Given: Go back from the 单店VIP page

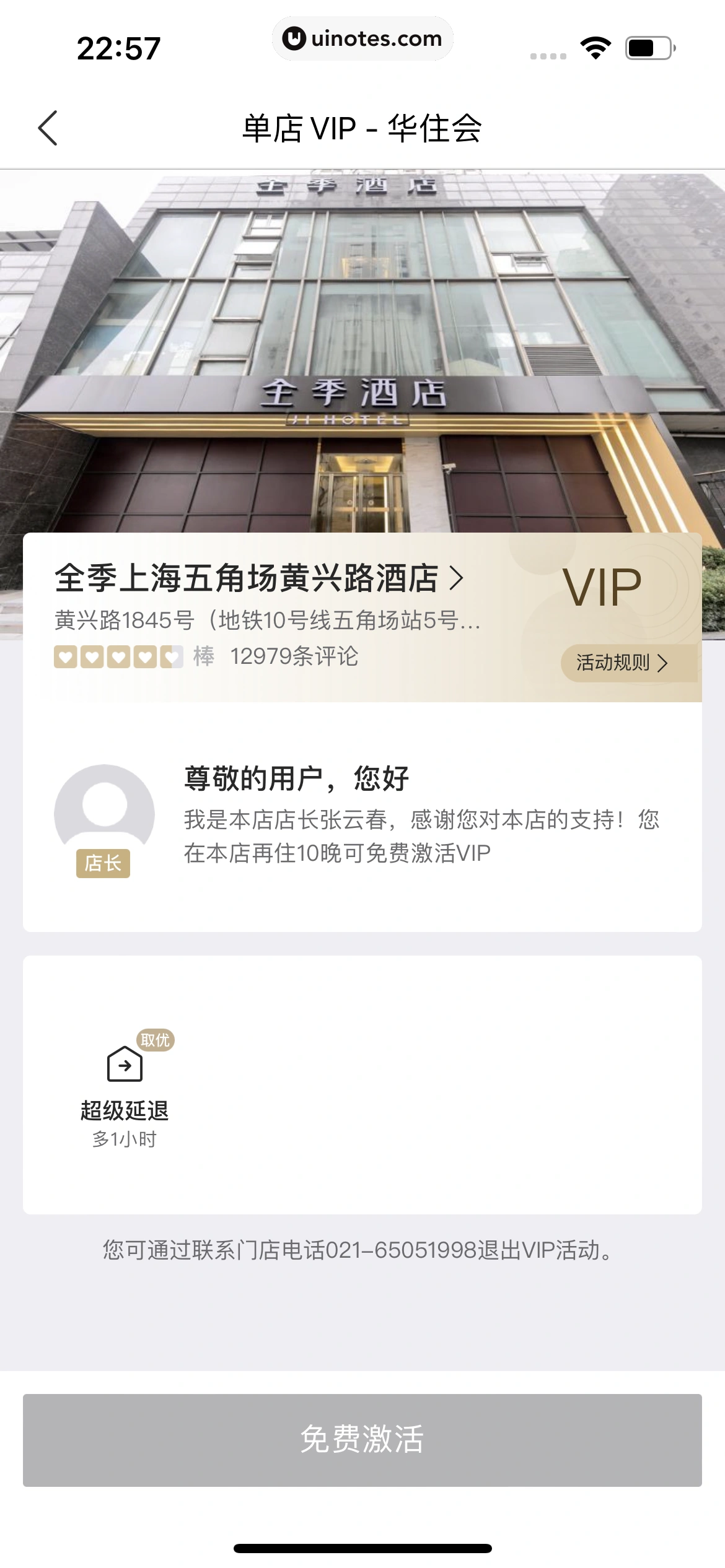Looking at the screenshot, I should pos(48,128).
